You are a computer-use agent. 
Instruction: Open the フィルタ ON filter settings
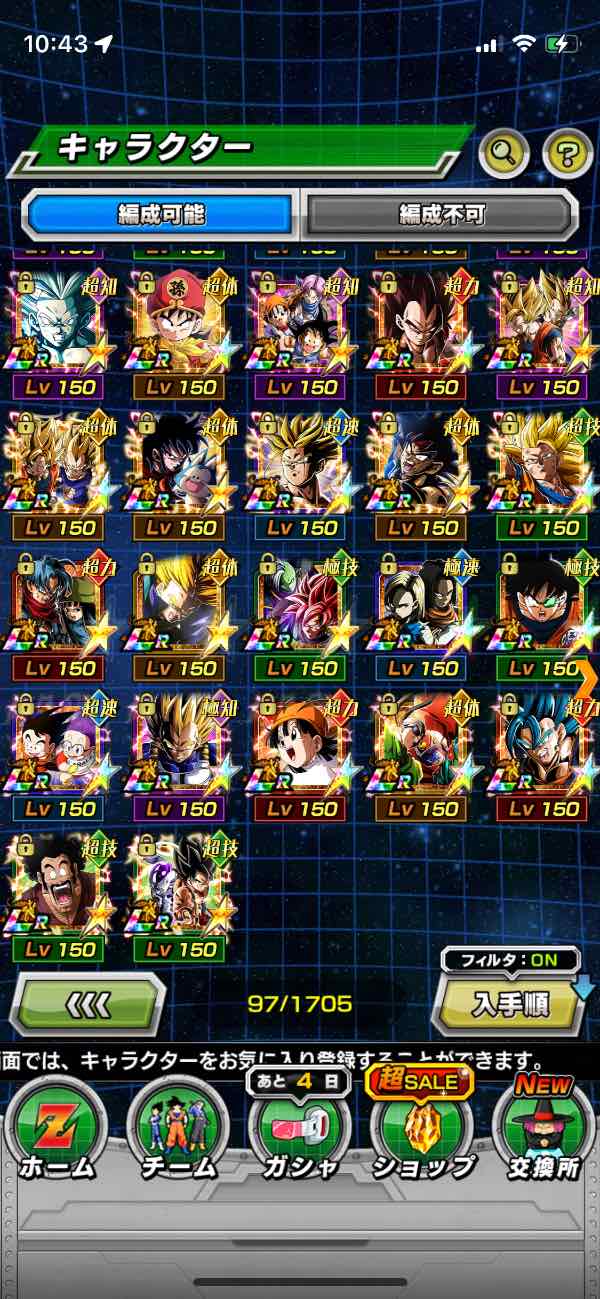(509, 961)
